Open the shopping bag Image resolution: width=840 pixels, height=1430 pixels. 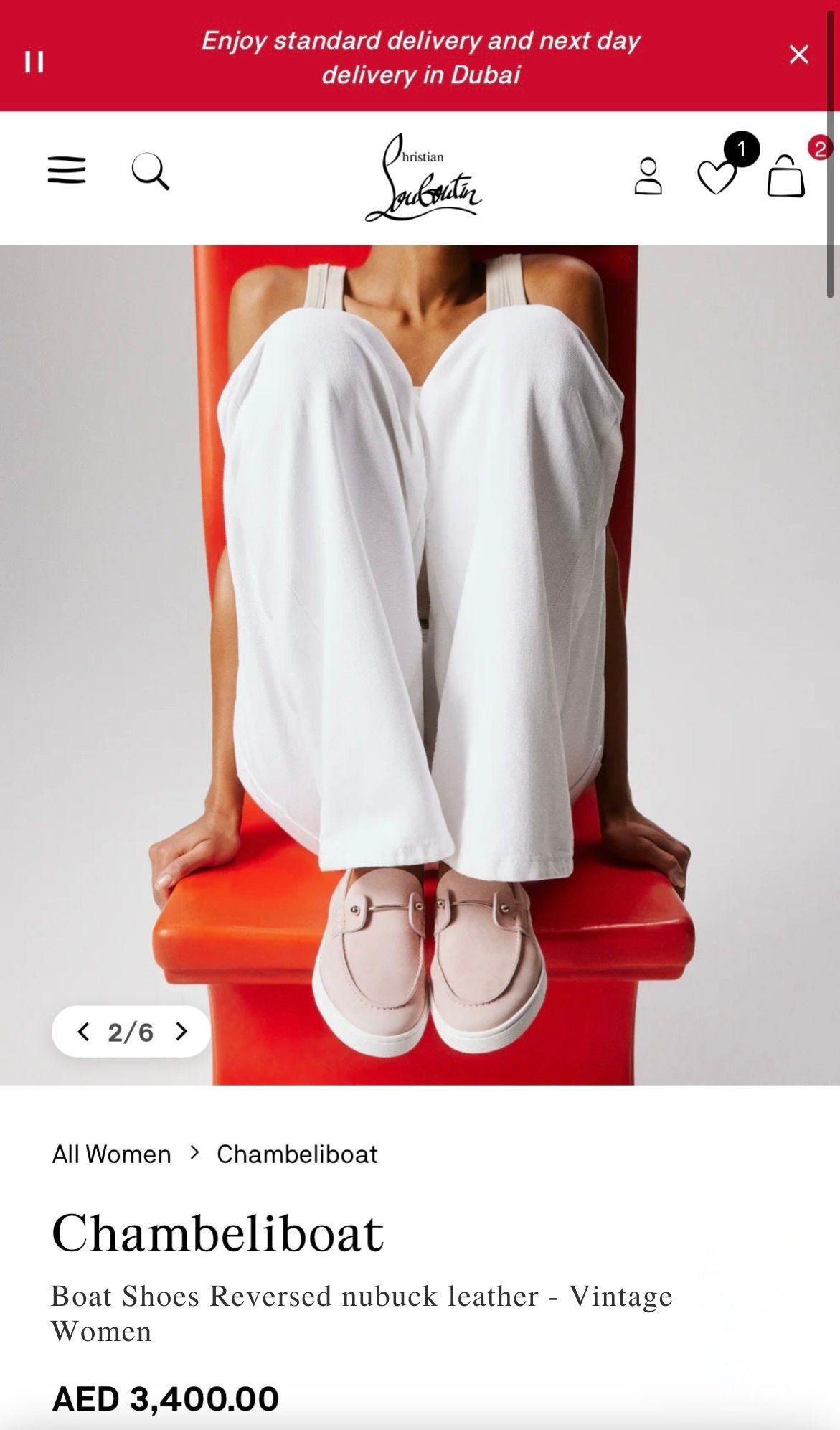click(x=785, y=177)
